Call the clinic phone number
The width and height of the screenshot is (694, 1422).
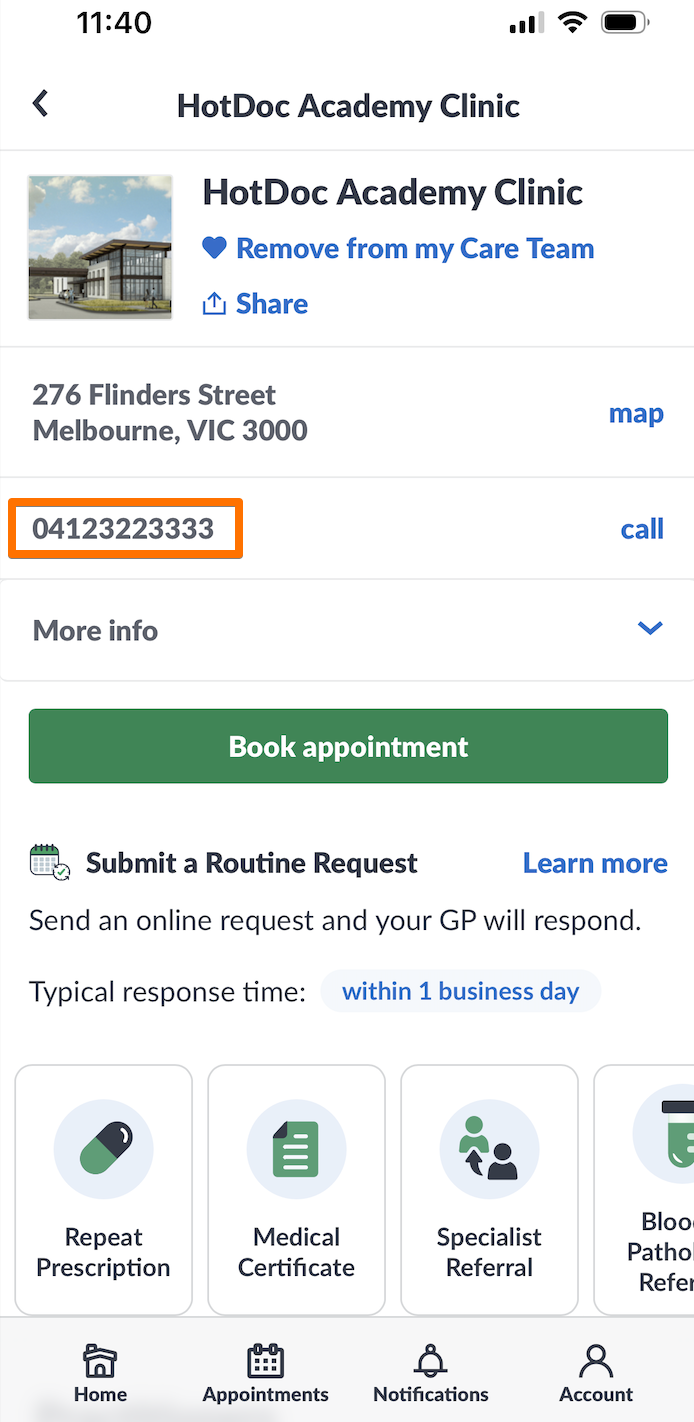tap(642, 529)
